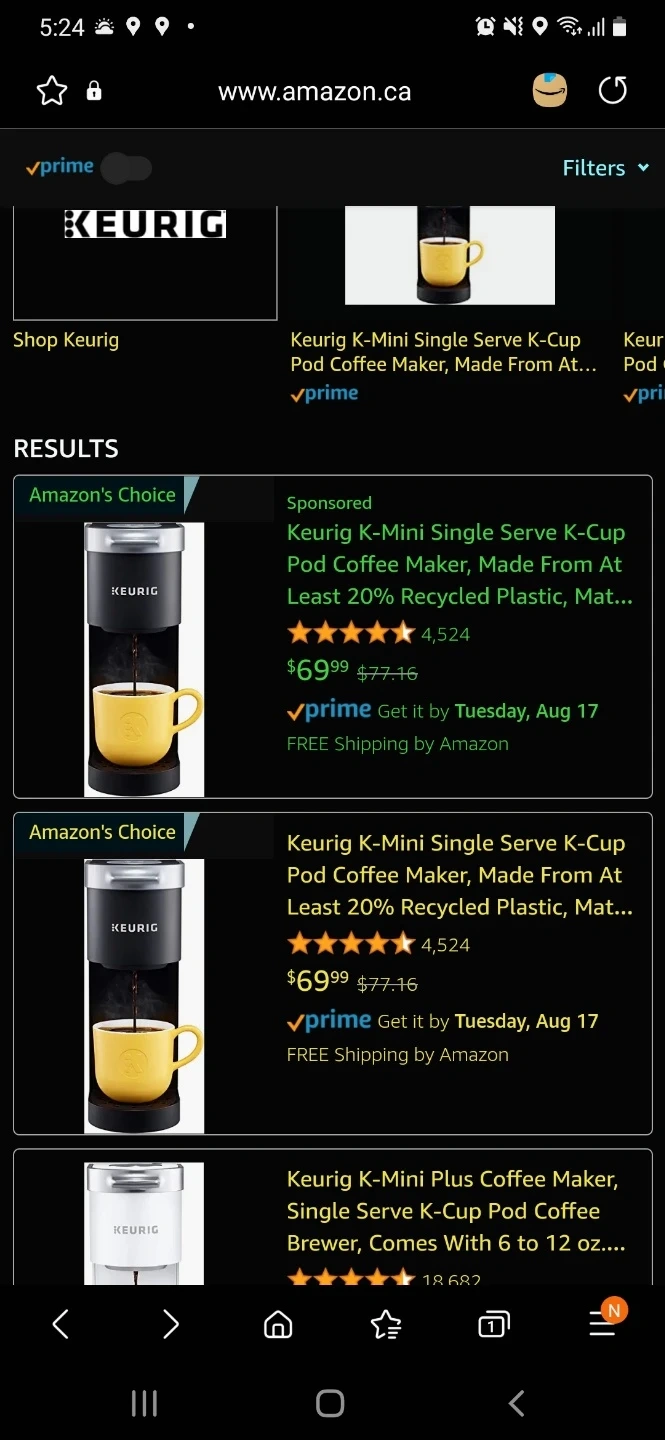Open the browser bookmarks list
665x1440 pixels.
[385, 1325]
